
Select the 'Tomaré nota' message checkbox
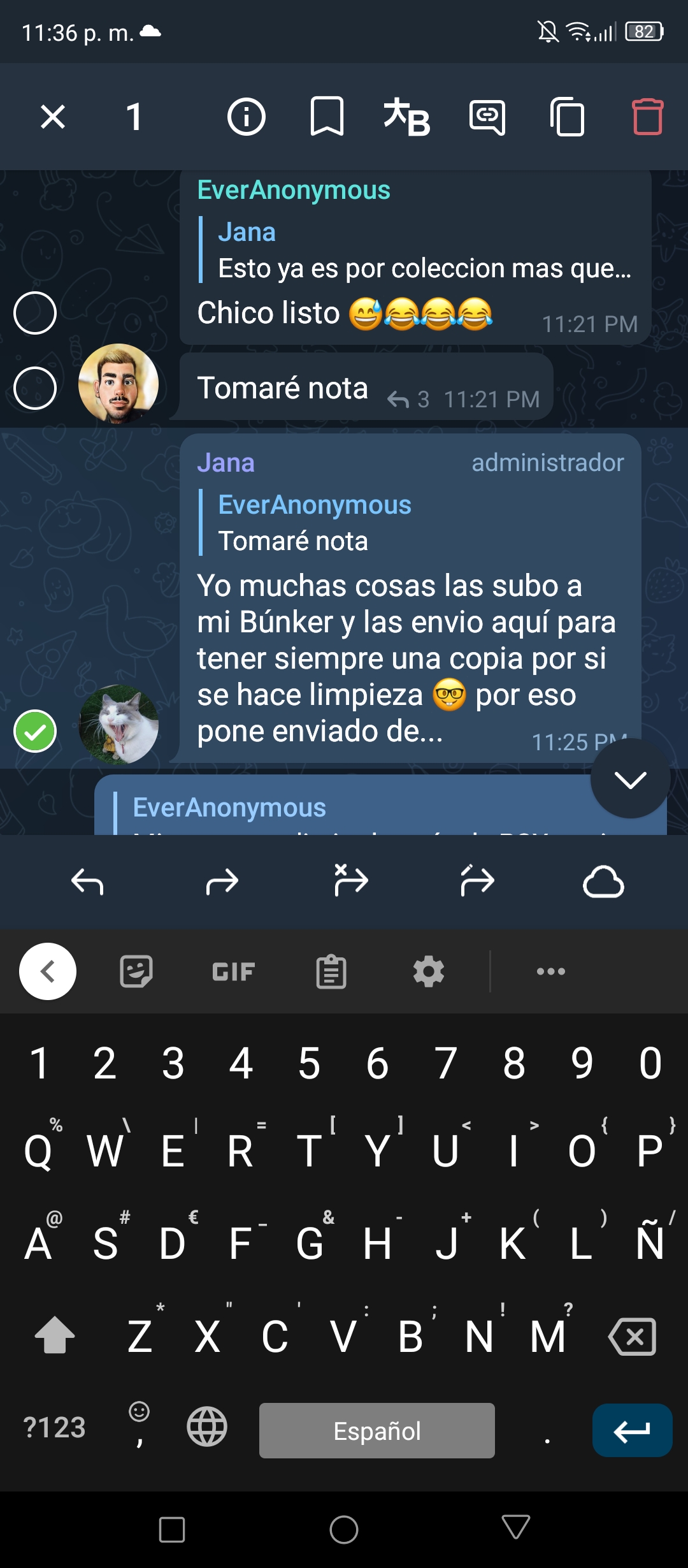(35, 388)
